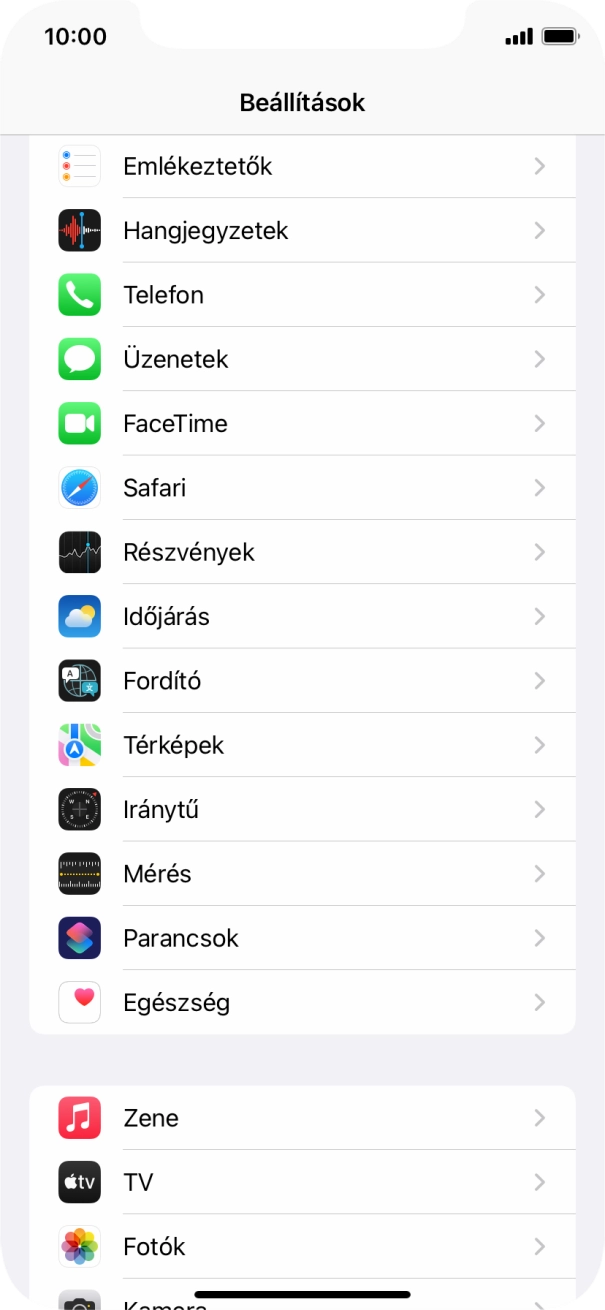
Task: Go to Telefon settings
Action: tap(300, 295)
